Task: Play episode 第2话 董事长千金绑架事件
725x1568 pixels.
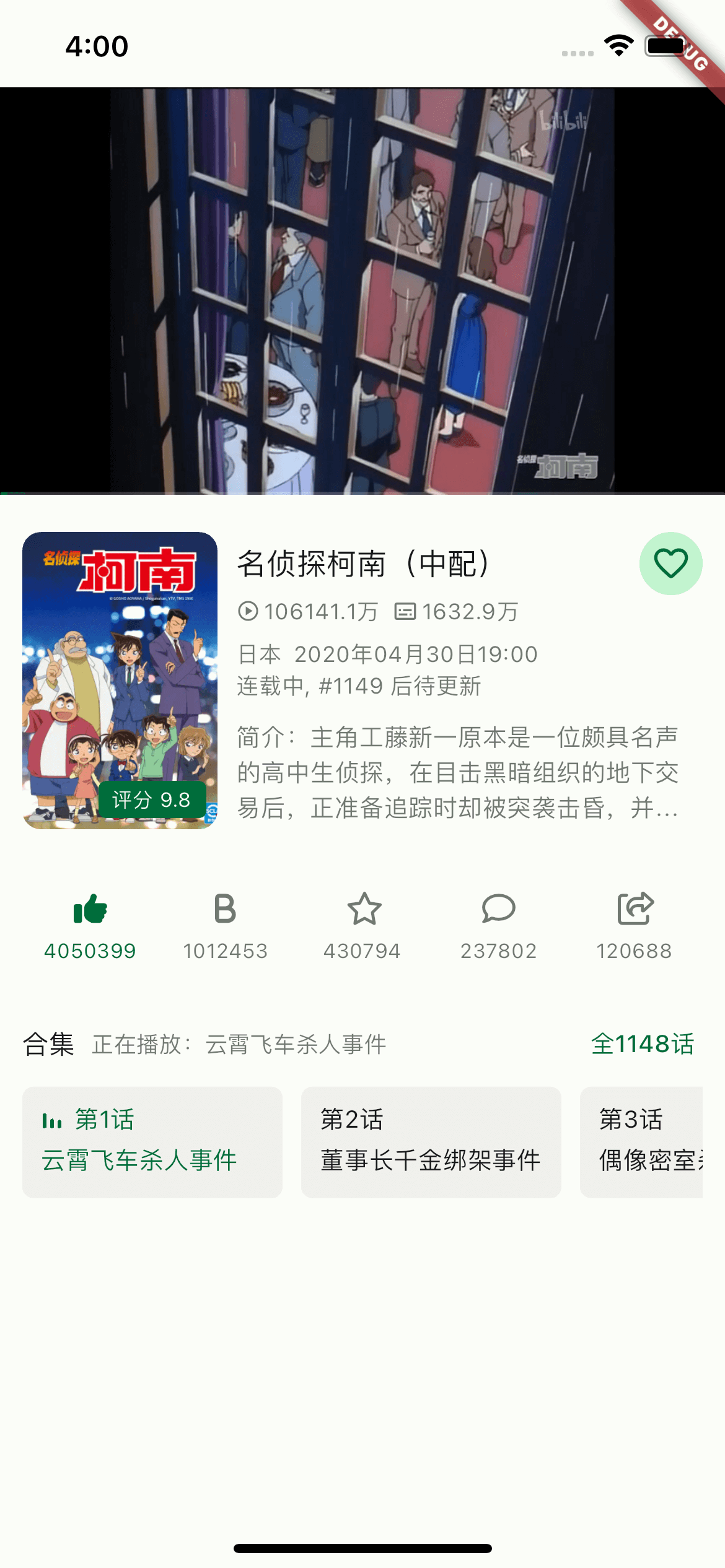Action: coord(431,1142)
